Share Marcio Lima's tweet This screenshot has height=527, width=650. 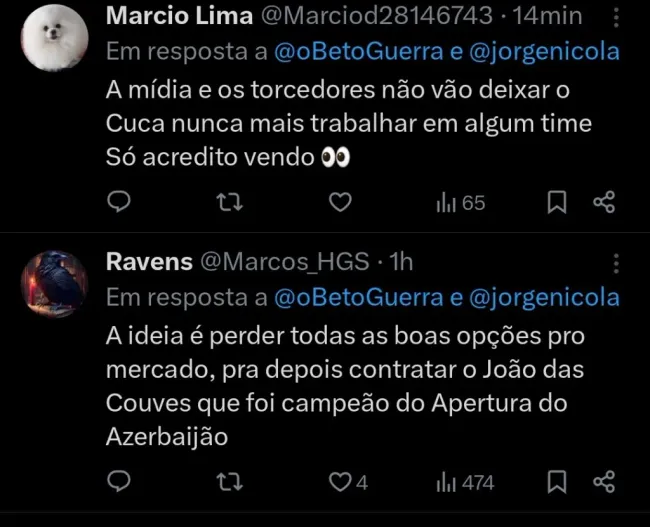coord(604,203)
